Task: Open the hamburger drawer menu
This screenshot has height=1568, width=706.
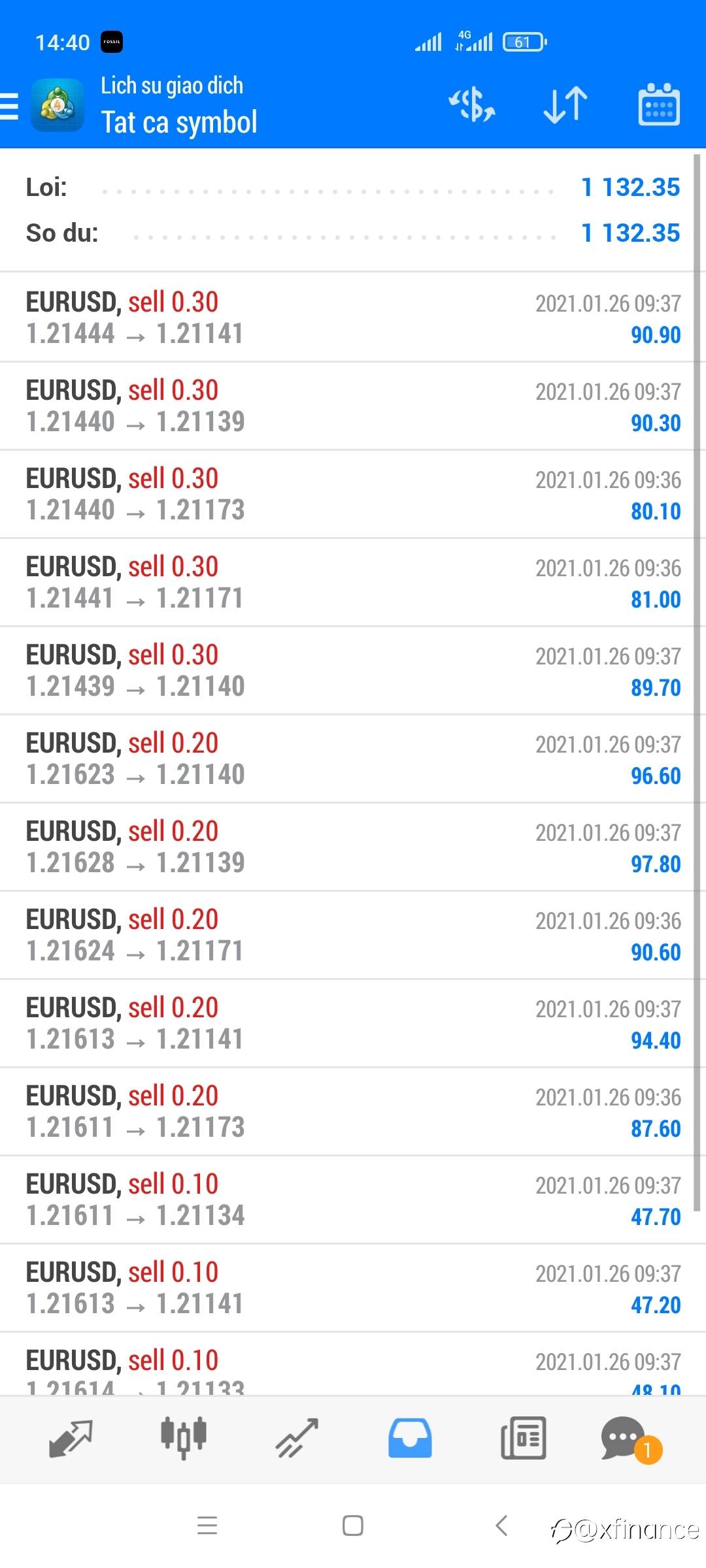Action: click(10, 106)
